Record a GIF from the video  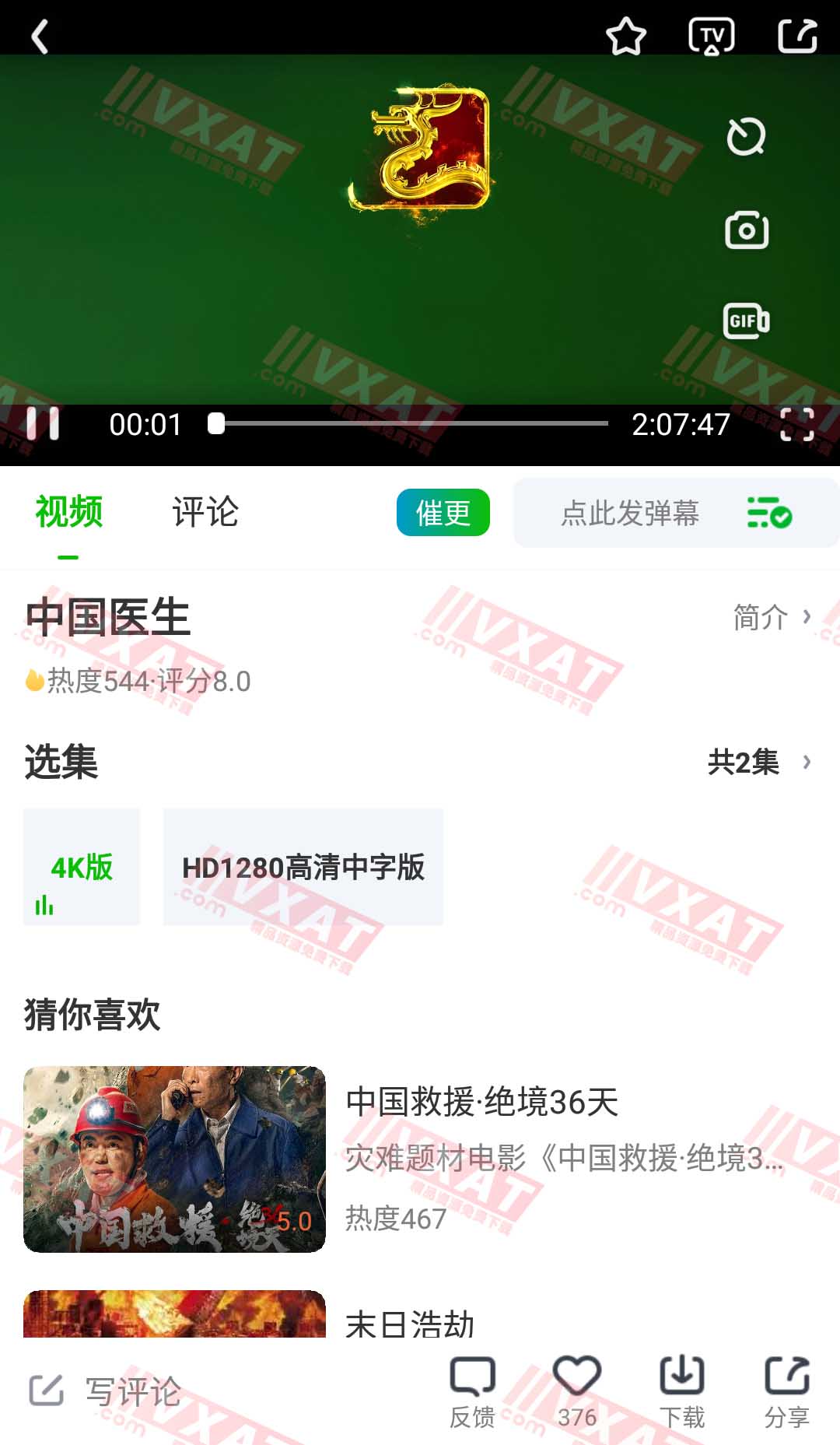[x=747, y=321]
